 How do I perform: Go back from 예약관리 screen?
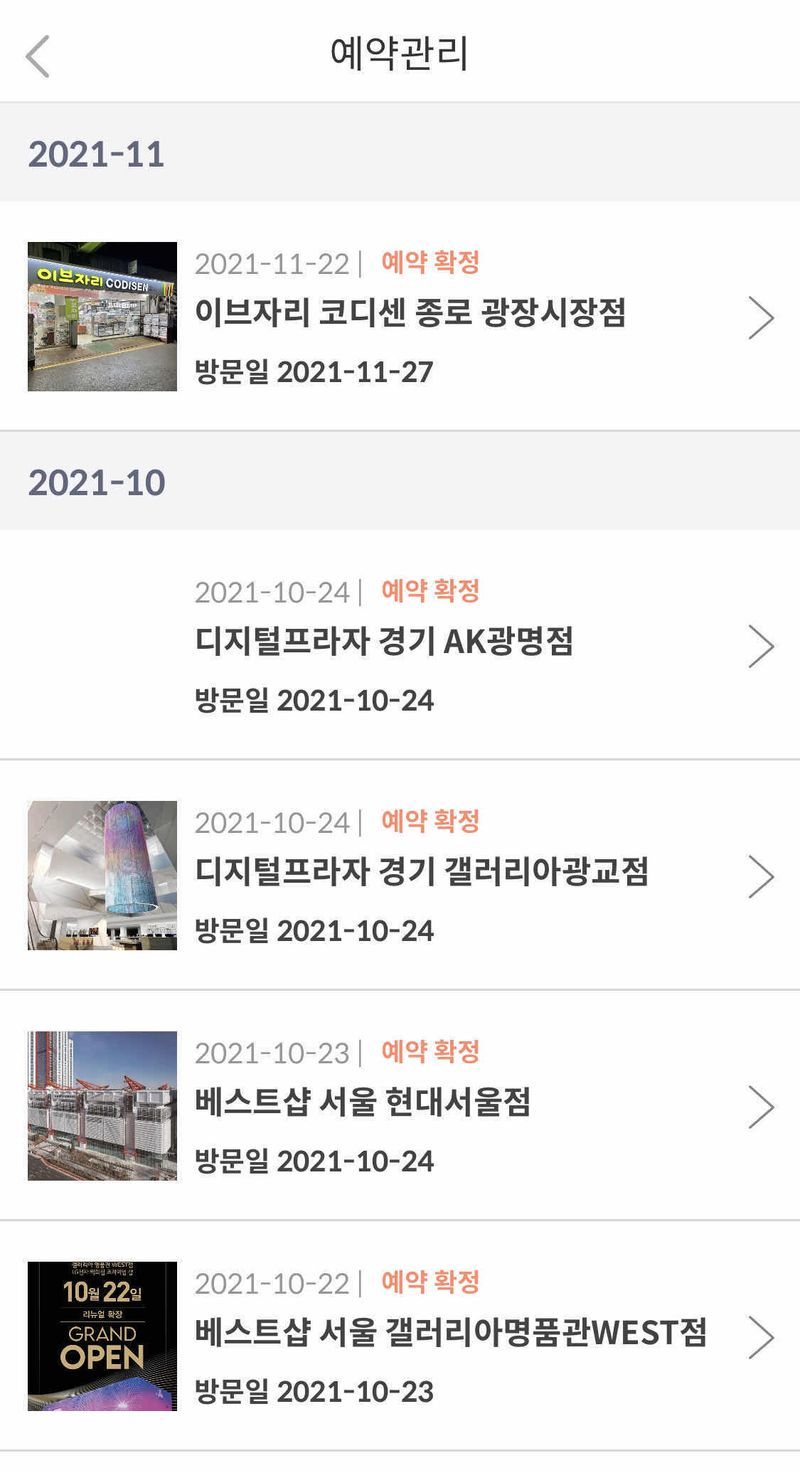pyautogui.click(x=38, y=56)
